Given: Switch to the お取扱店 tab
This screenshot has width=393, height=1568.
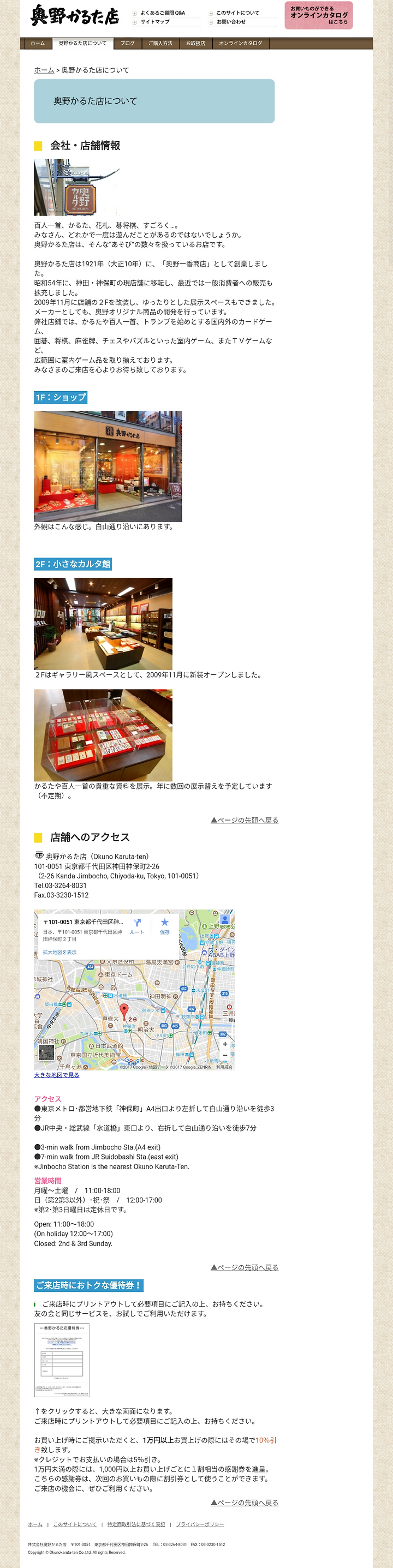Looking at the screenshot, I should tap(195, 43).
